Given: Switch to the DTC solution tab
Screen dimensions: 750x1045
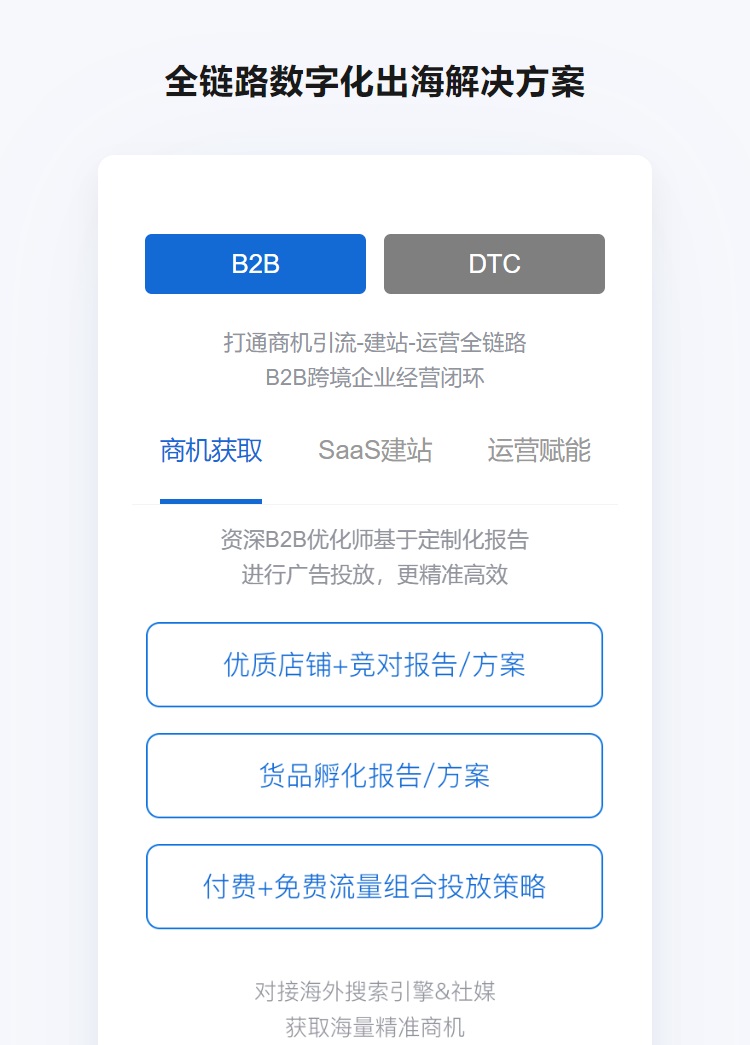Looking at the screenshot, I should 494,264.
